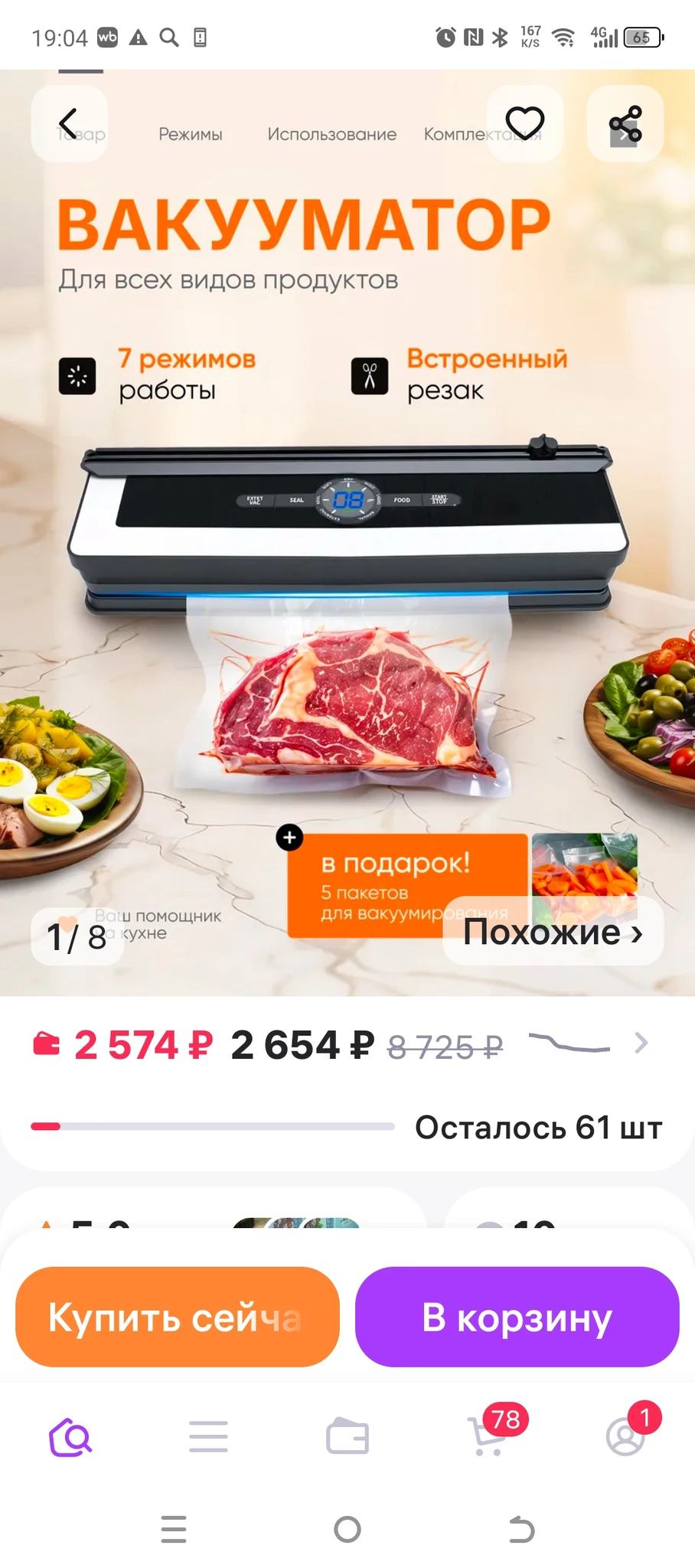695x1568 pixels.
Task: Tap the system home button
Action: 347,1530
